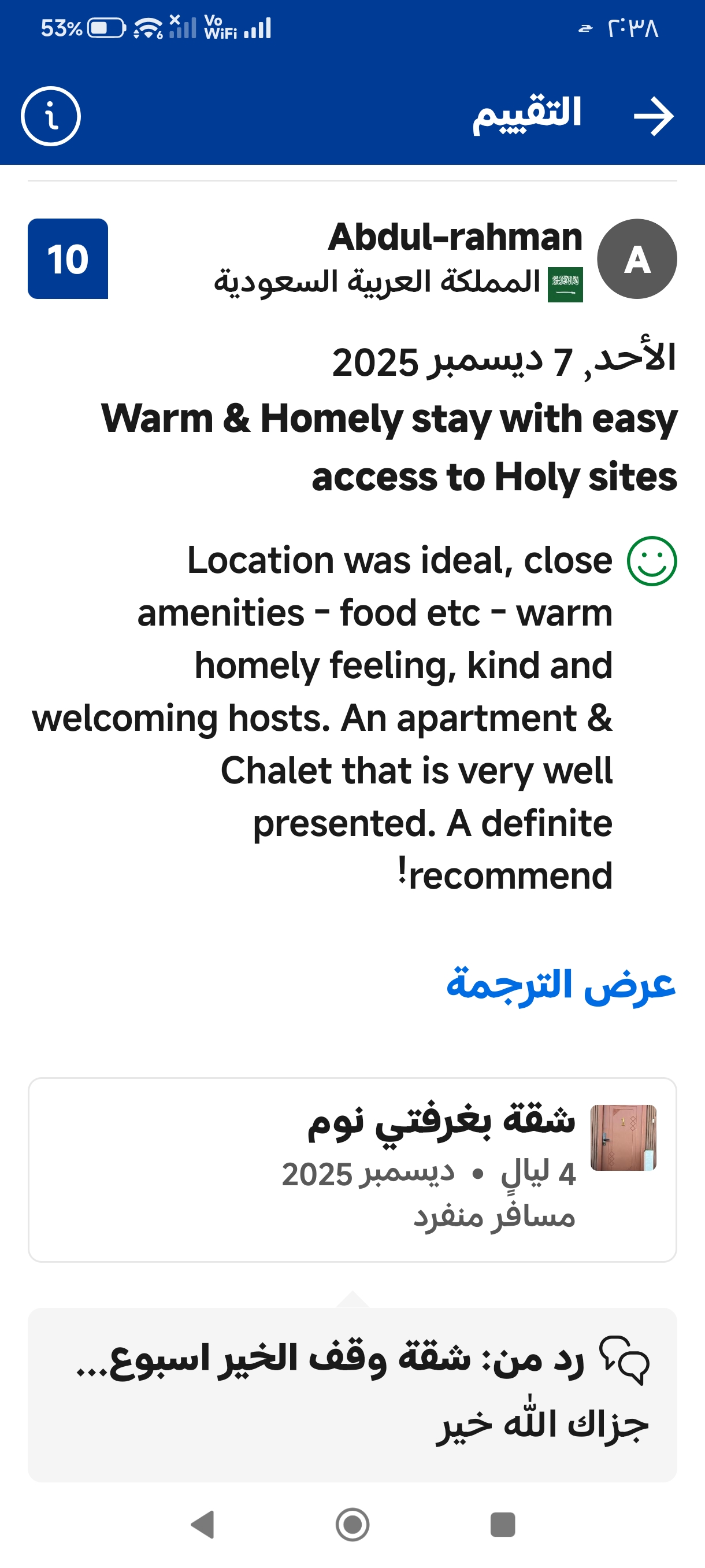Viewport: 705px width, 1568px height.
Task: Open the info icon in header
Action: tap(50, 116)
